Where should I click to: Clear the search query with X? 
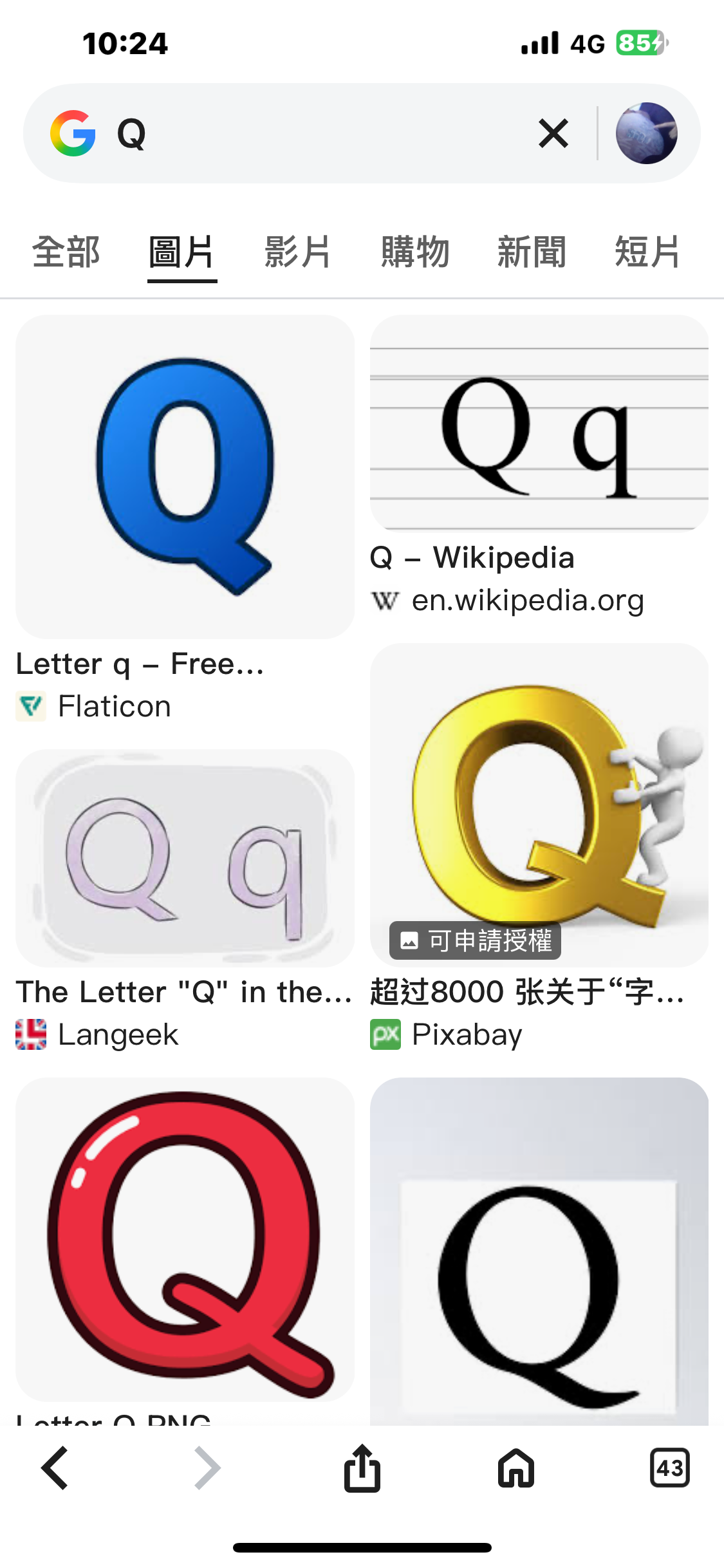coord(553,134)
